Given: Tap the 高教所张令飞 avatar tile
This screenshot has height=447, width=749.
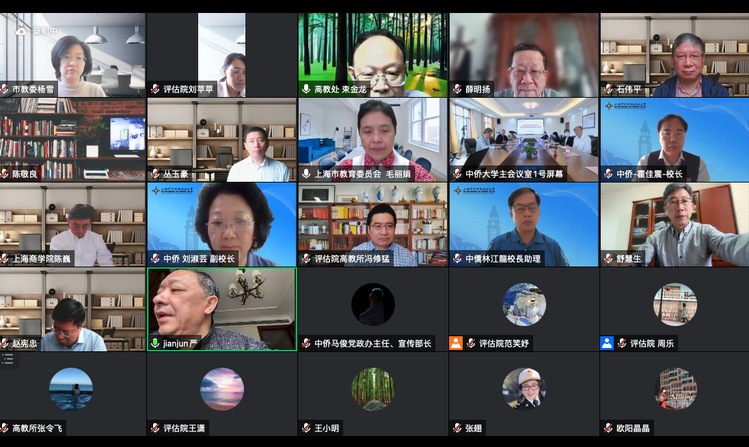Looking at the screenshot, I should (x=72, y=390).
